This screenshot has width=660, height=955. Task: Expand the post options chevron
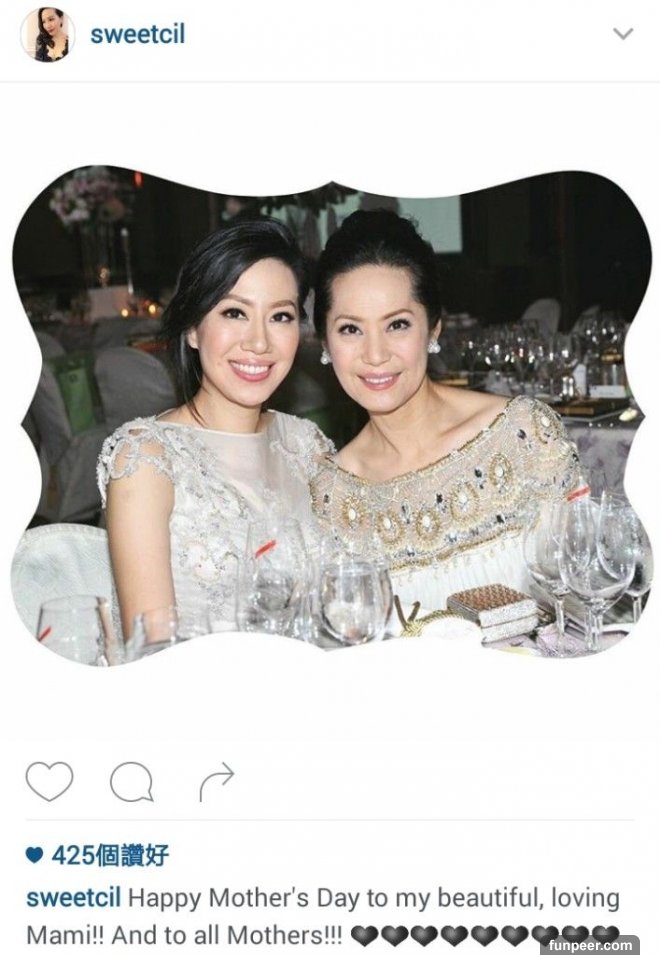(x=622, y=34)
